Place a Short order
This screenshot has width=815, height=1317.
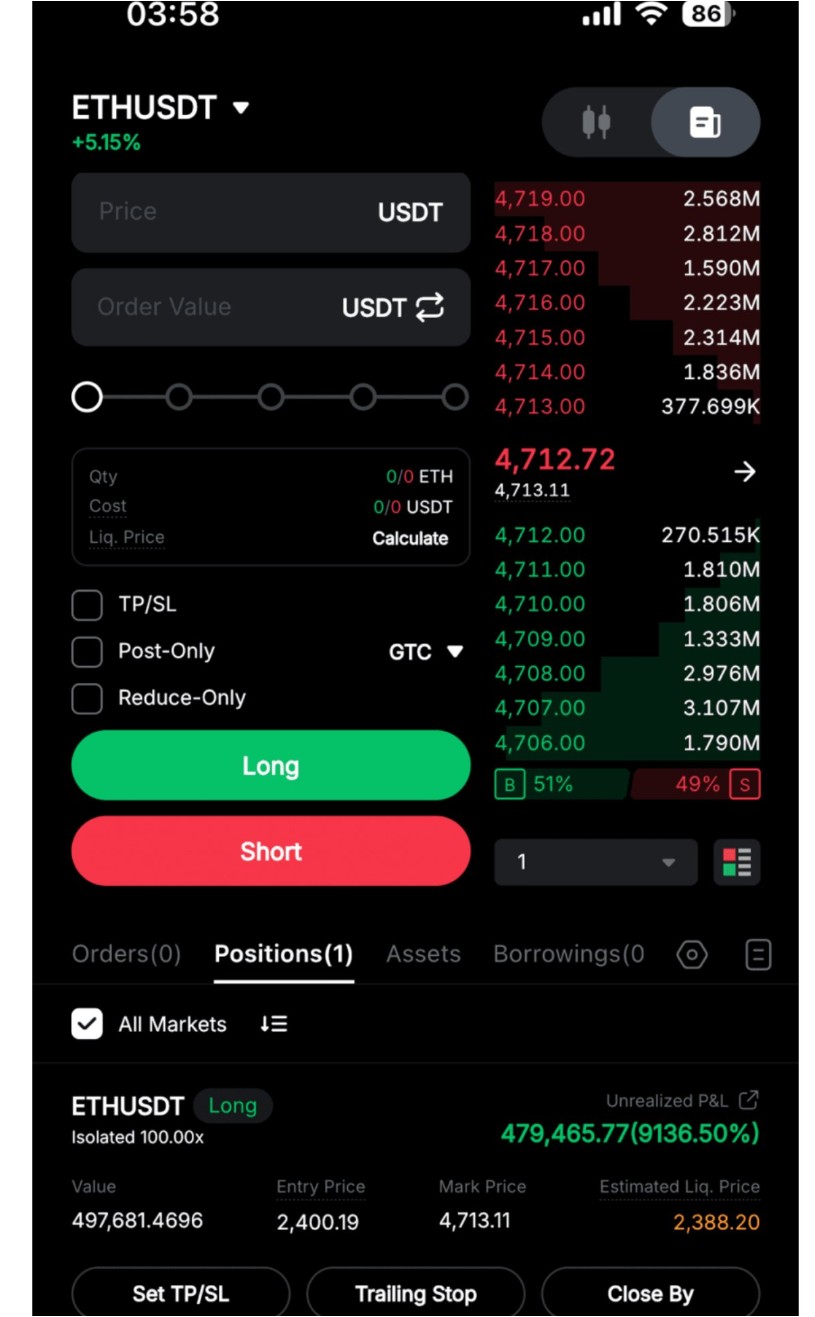click(x=270, y=851)
